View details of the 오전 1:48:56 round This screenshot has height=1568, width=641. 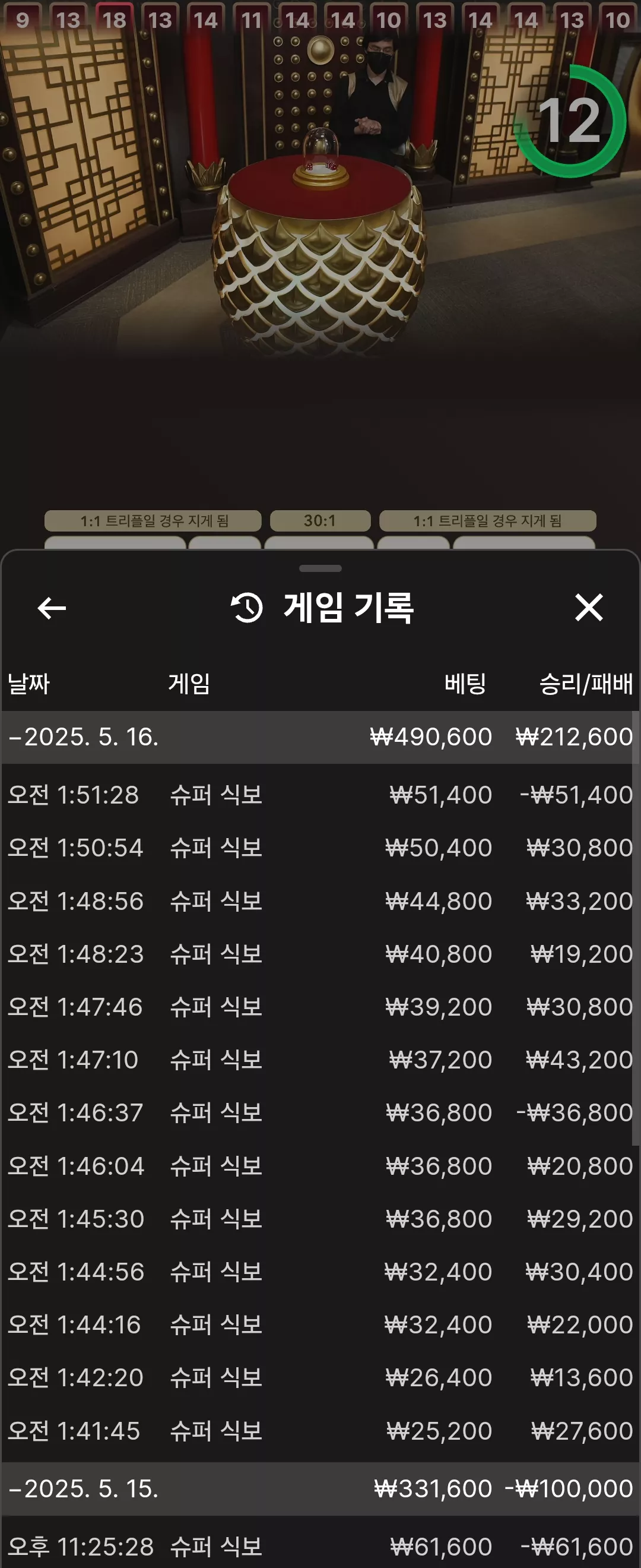pos(320,901)
